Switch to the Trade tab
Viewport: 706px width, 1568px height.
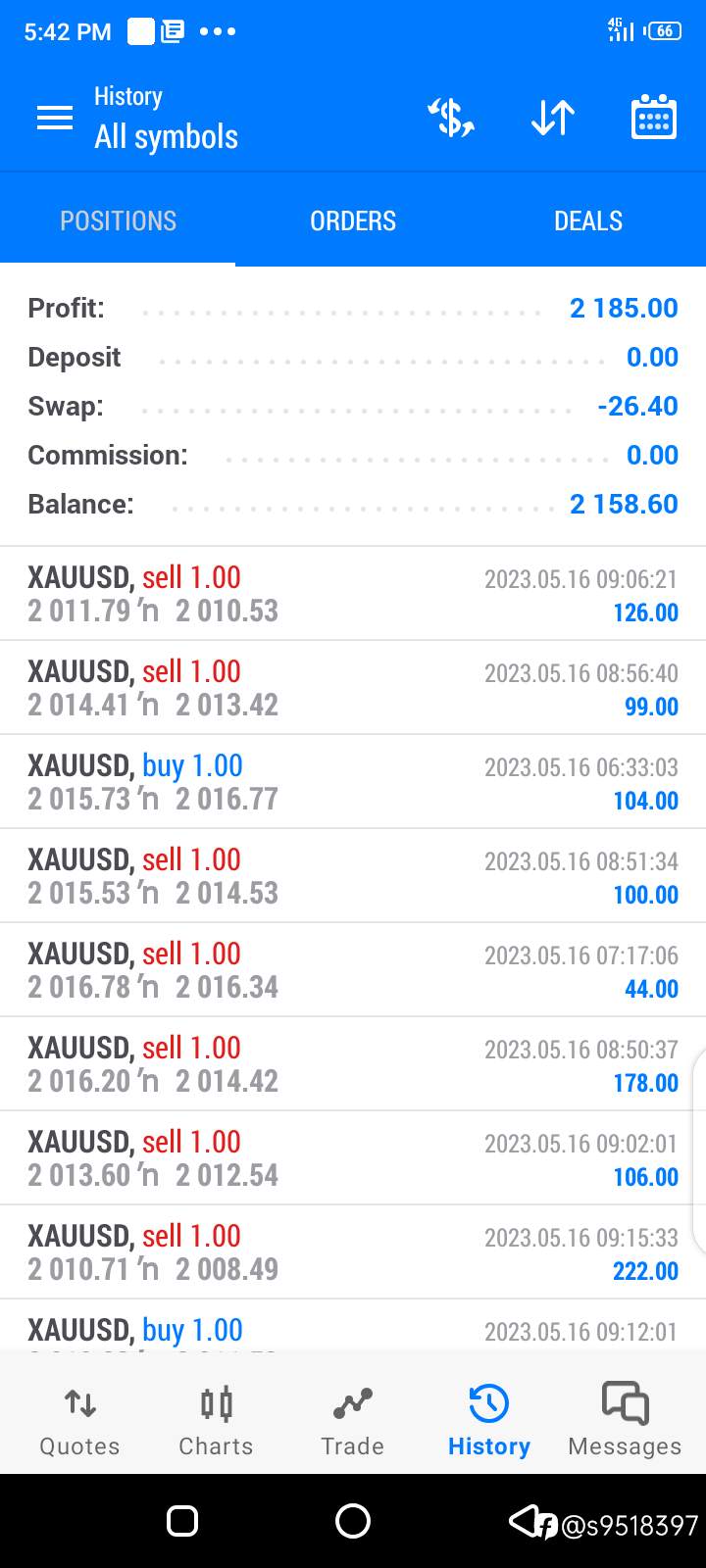[x=352, y=1421]
